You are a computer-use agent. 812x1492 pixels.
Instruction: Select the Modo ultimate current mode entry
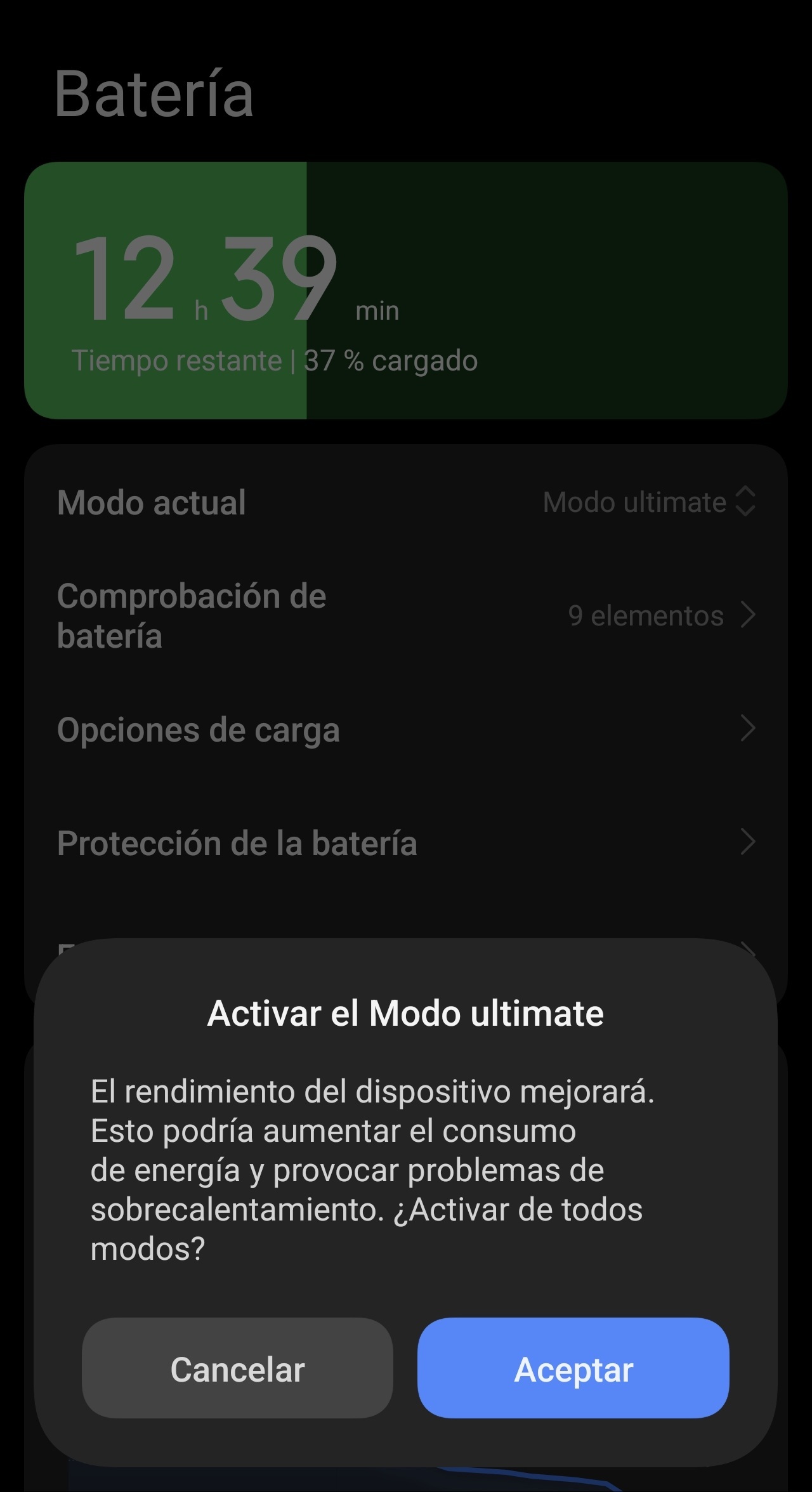pos(634,502)
